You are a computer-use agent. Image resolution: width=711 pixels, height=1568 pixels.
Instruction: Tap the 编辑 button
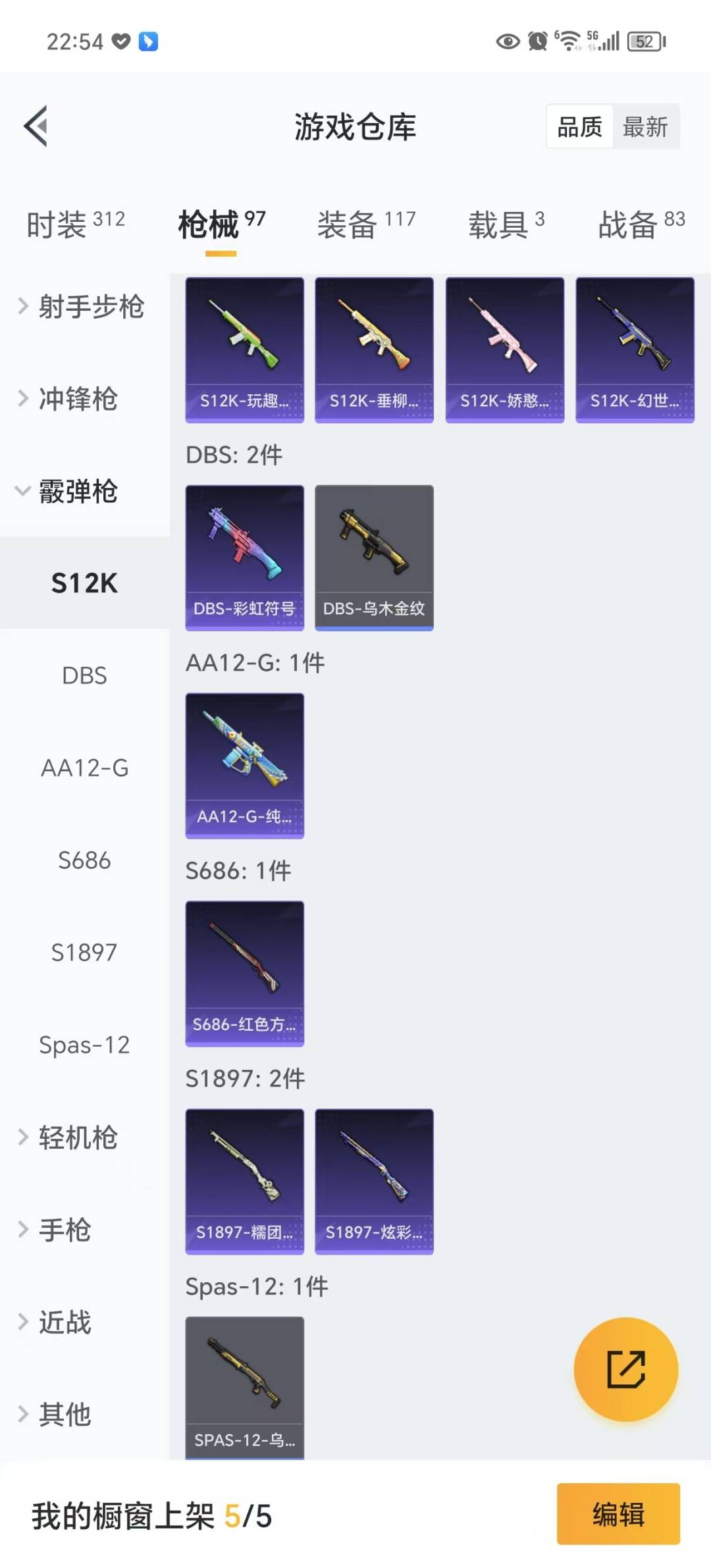[x=618, y=1514]
